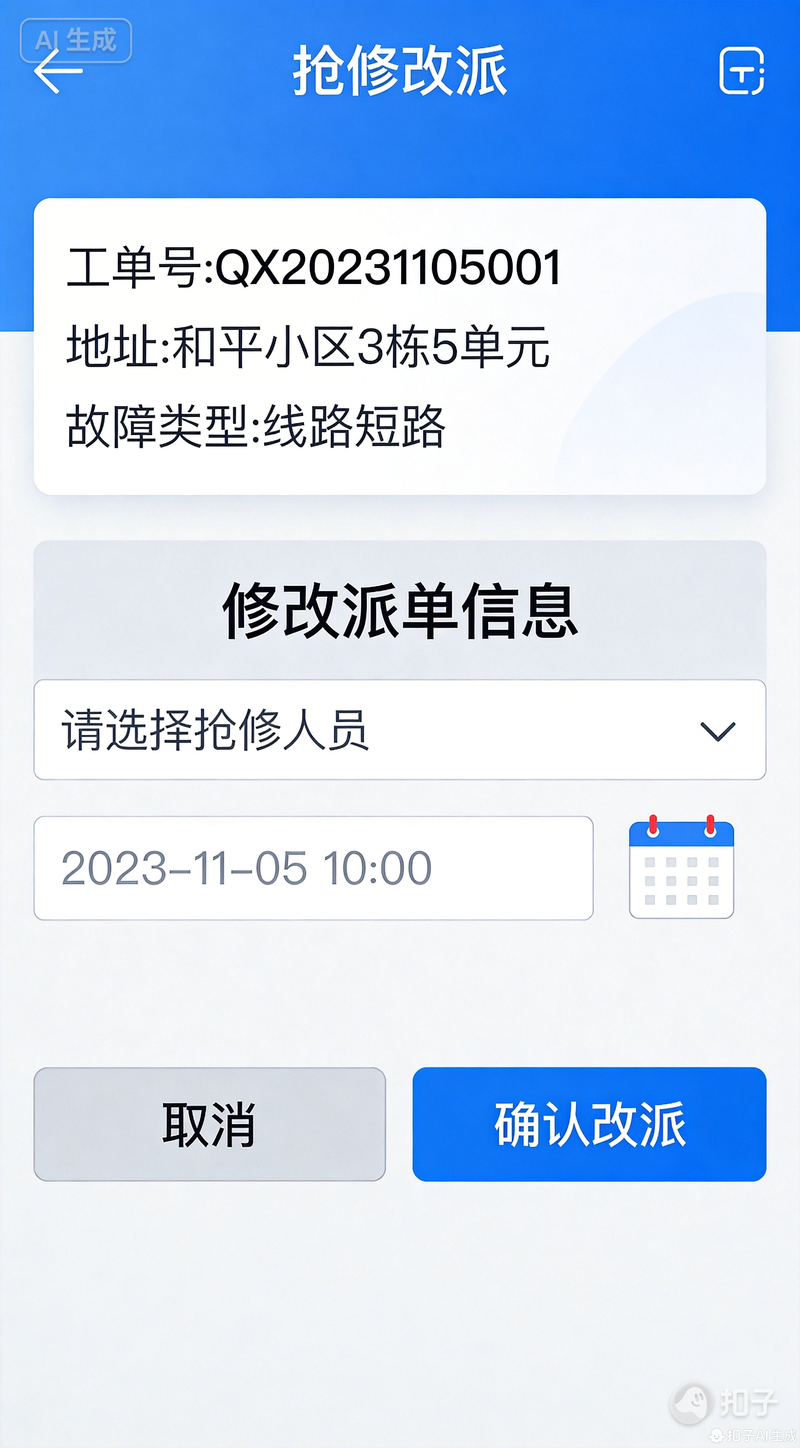
Task: Tap the top-right scan text icon
Action: point(742,71)
